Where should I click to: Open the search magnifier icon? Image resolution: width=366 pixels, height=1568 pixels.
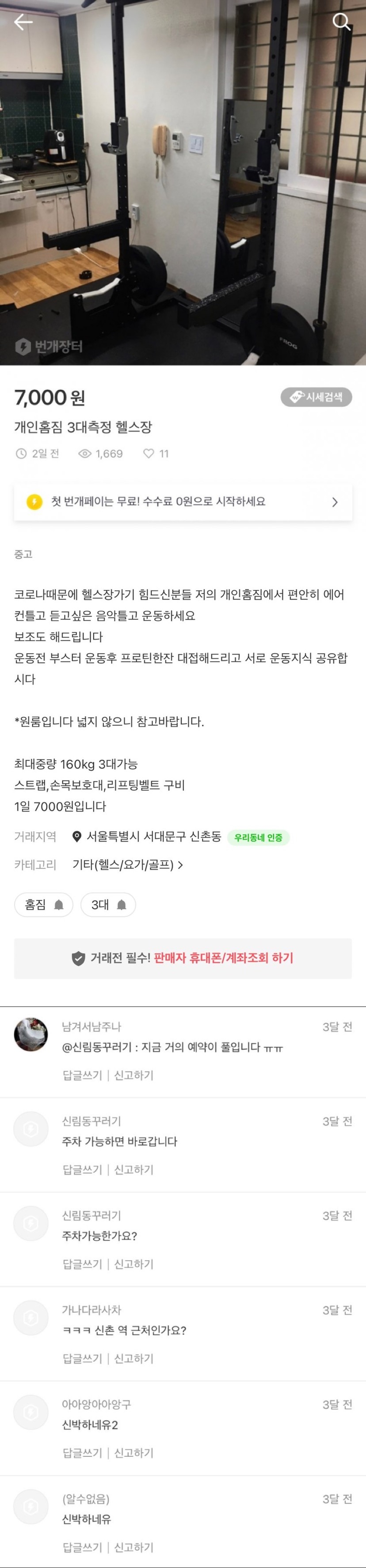click(341, 23)
